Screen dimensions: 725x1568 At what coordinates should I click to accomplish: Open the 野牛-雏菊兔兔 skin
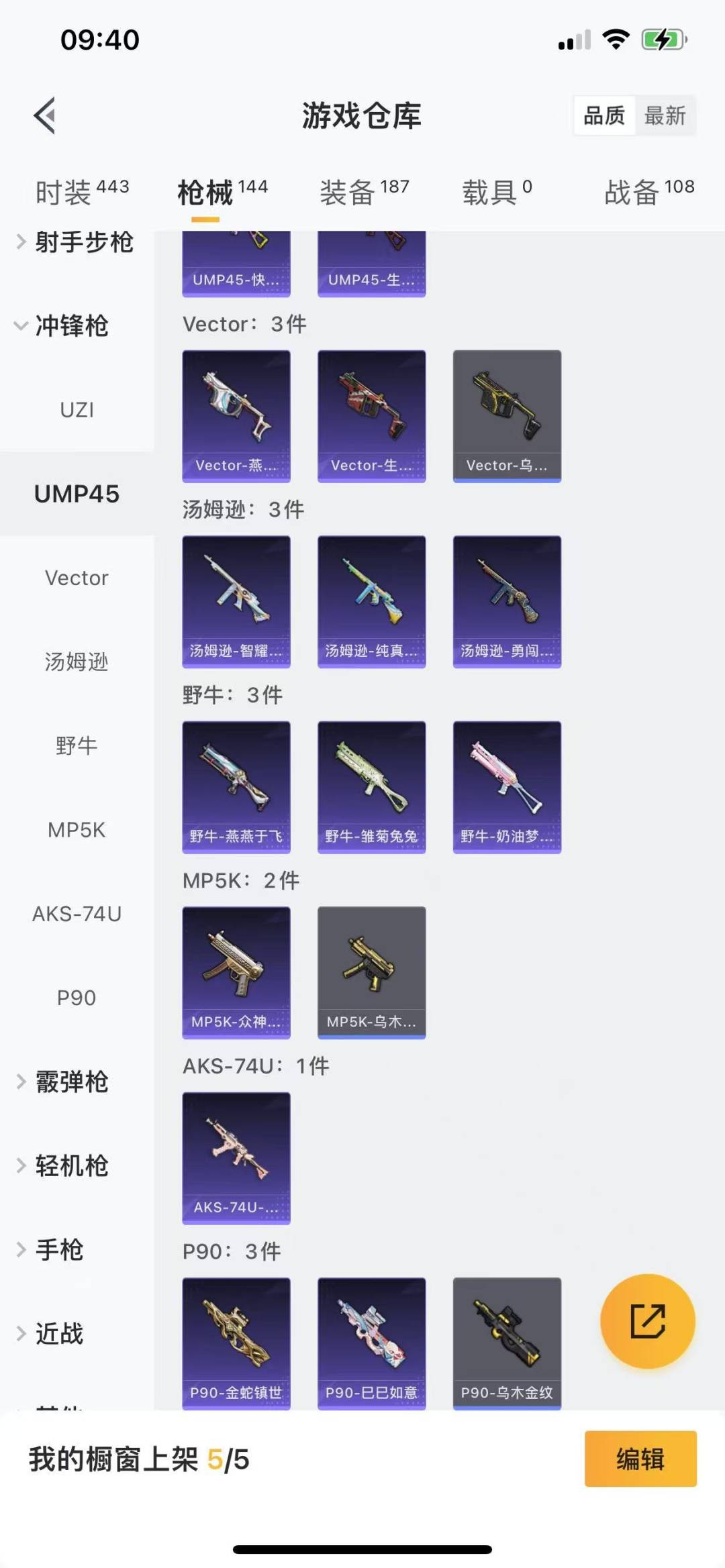coord(371,787)
